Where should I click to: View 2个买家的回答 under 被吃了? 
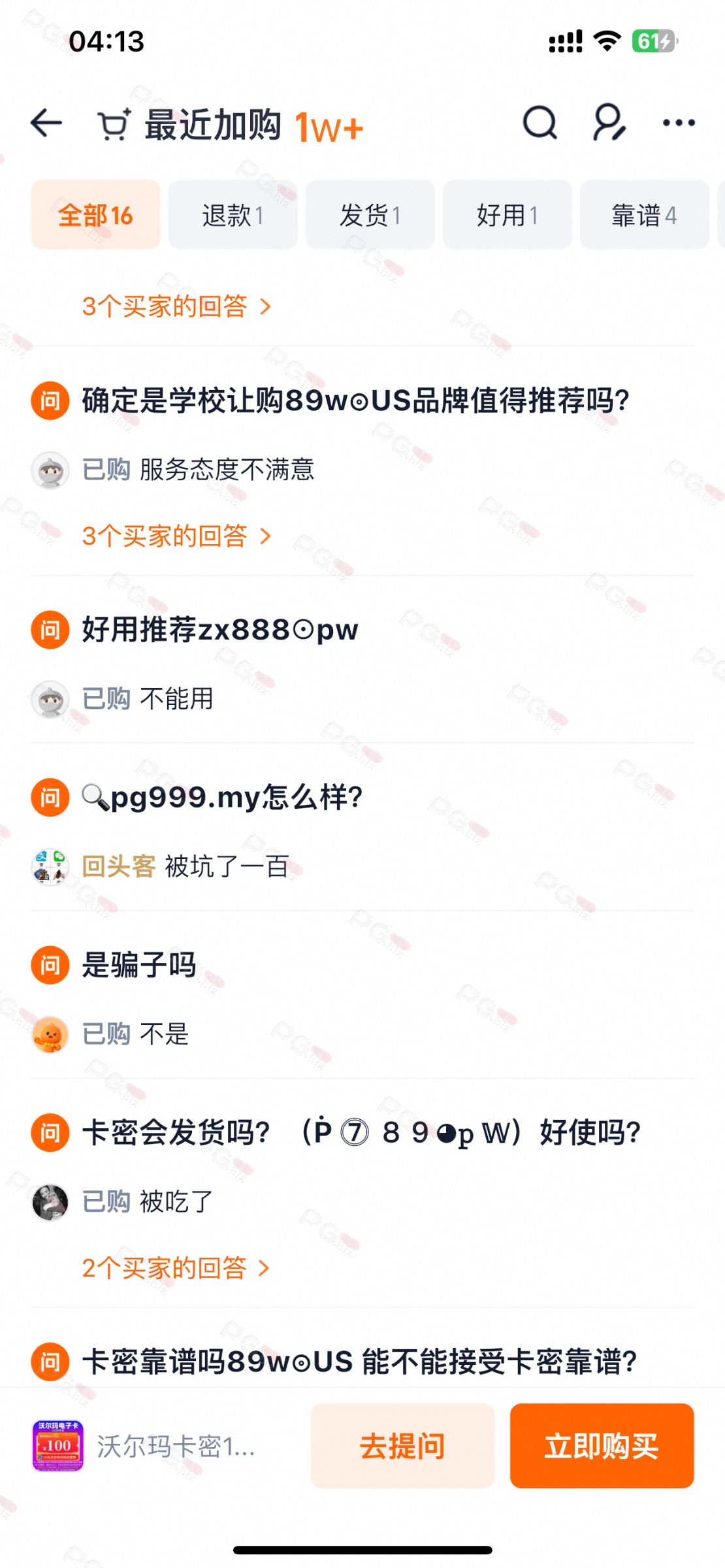pyautogui.click(x=175, y=1268)
